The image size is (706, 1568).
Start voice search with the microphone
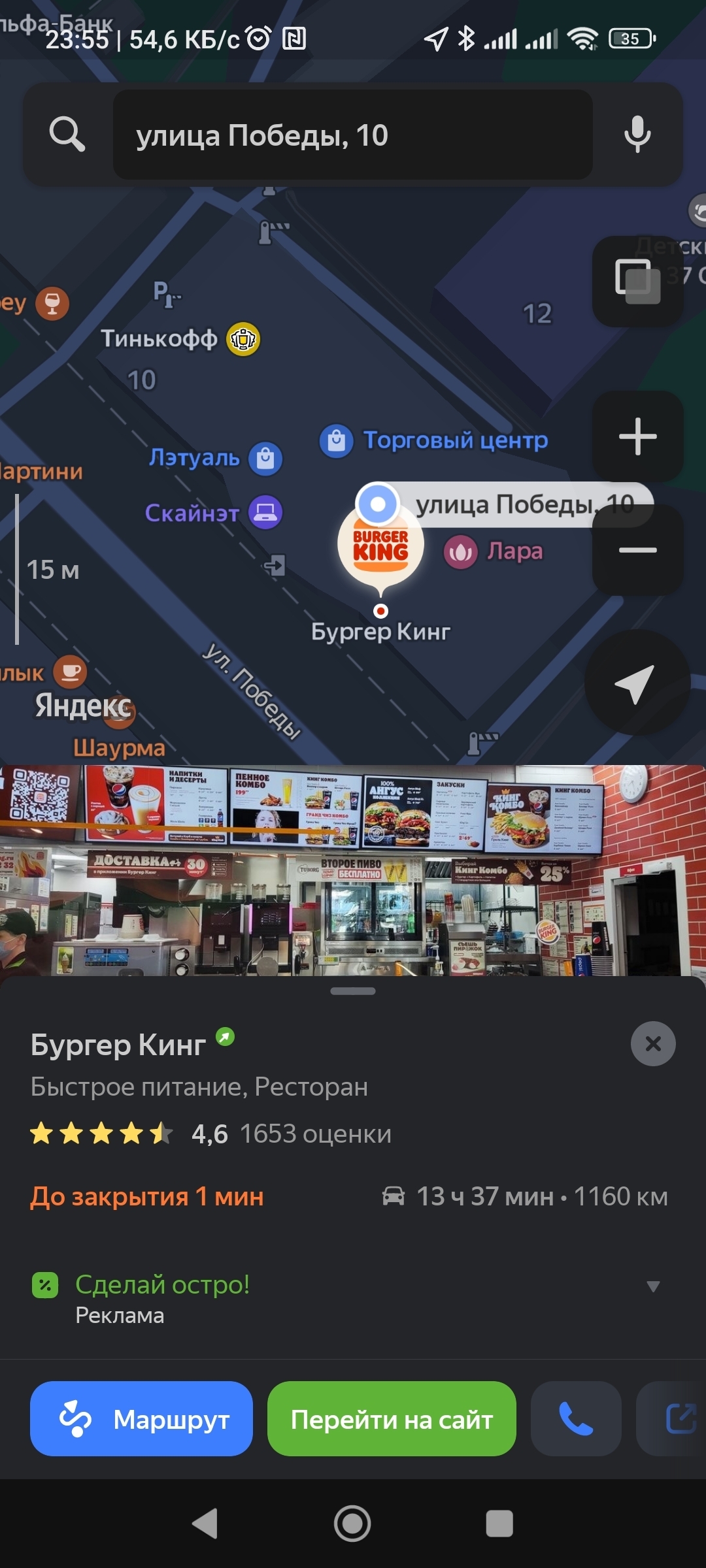tap(637, 135)
